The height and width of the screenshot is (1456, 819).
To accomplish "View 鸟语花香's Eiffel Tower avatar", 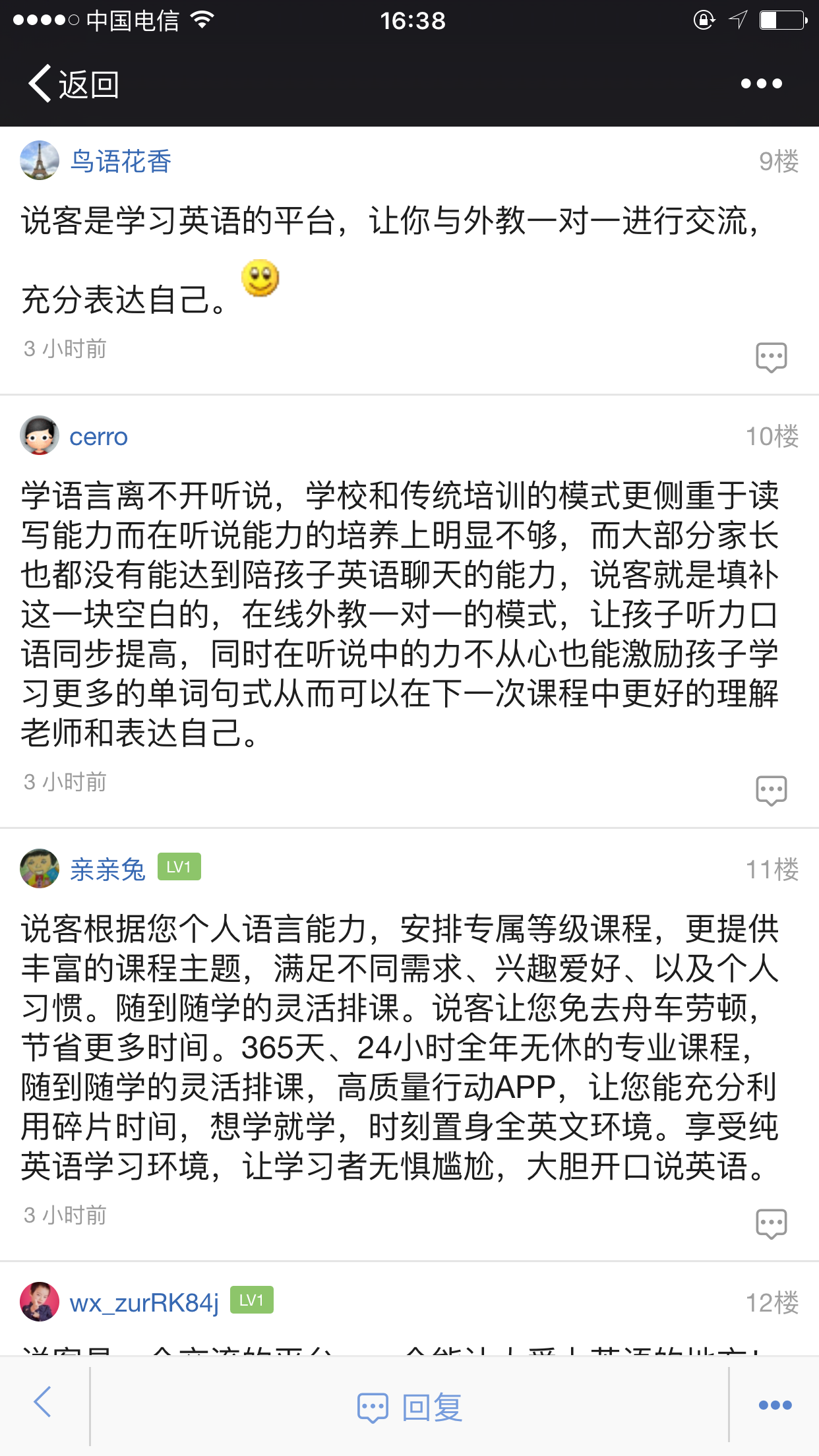I will click(40, 160).
